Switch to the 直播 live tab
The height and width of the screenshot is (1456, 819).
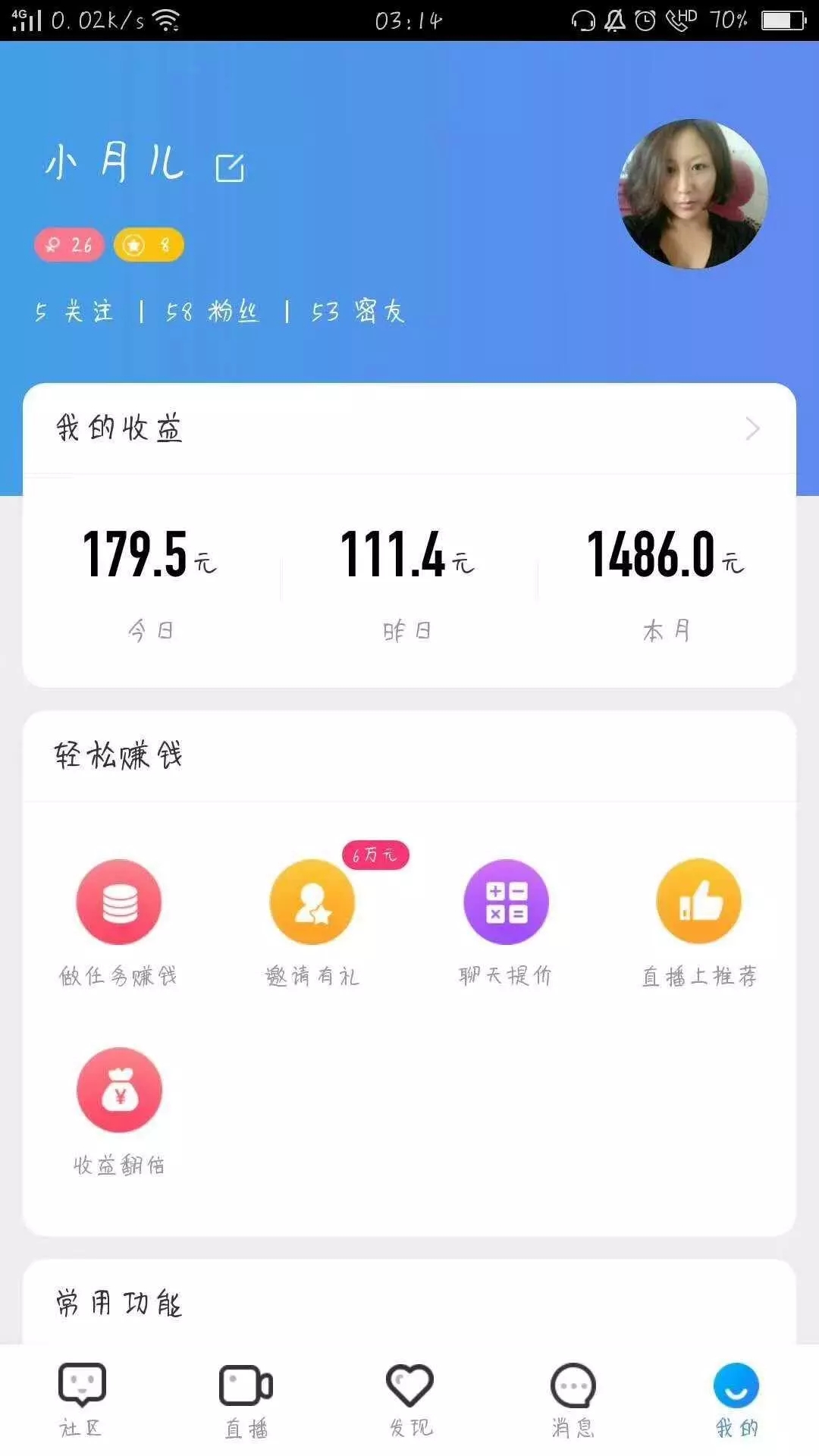(x=246, y=1399)
